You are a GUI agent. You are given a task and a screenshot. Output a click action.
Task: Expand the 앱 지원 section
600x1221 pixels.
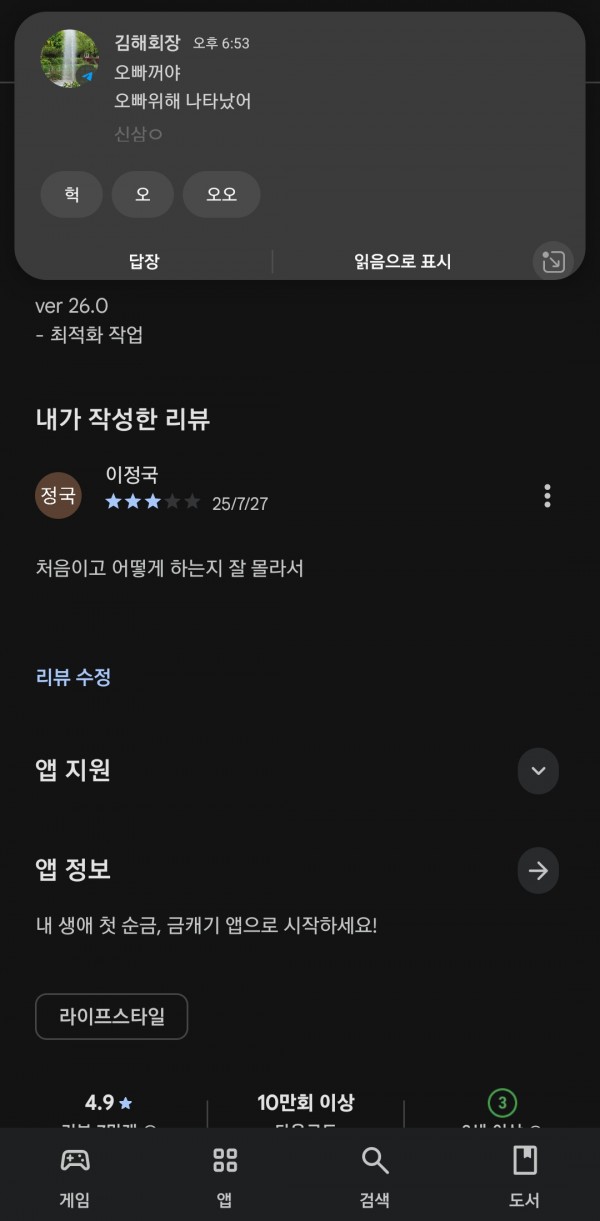click(x=538, y=770)
